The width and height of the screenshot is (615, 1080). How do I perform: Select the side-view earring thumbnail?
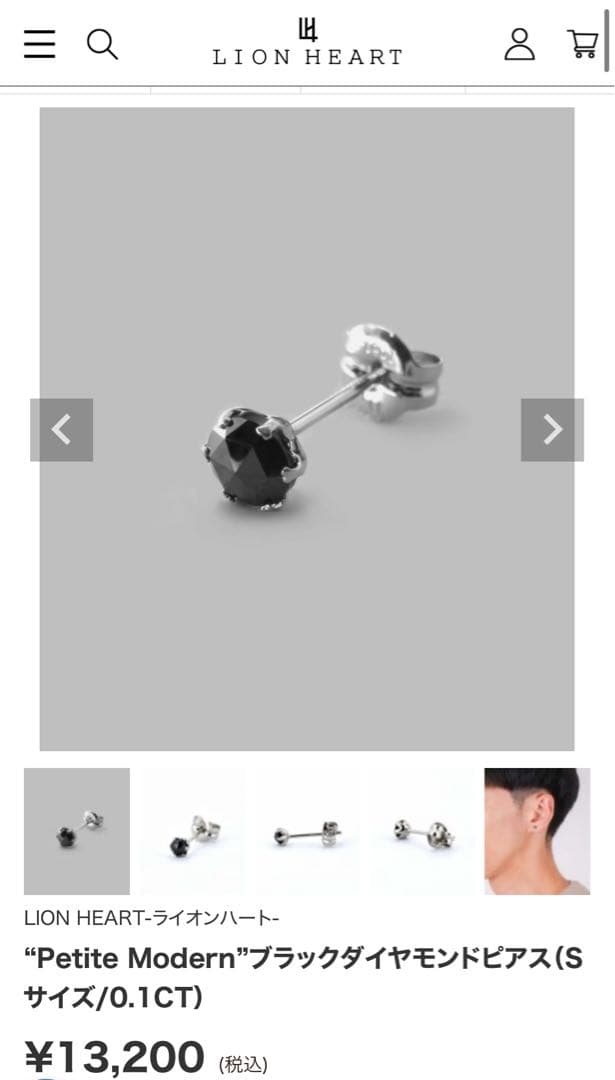pos(308,831)
